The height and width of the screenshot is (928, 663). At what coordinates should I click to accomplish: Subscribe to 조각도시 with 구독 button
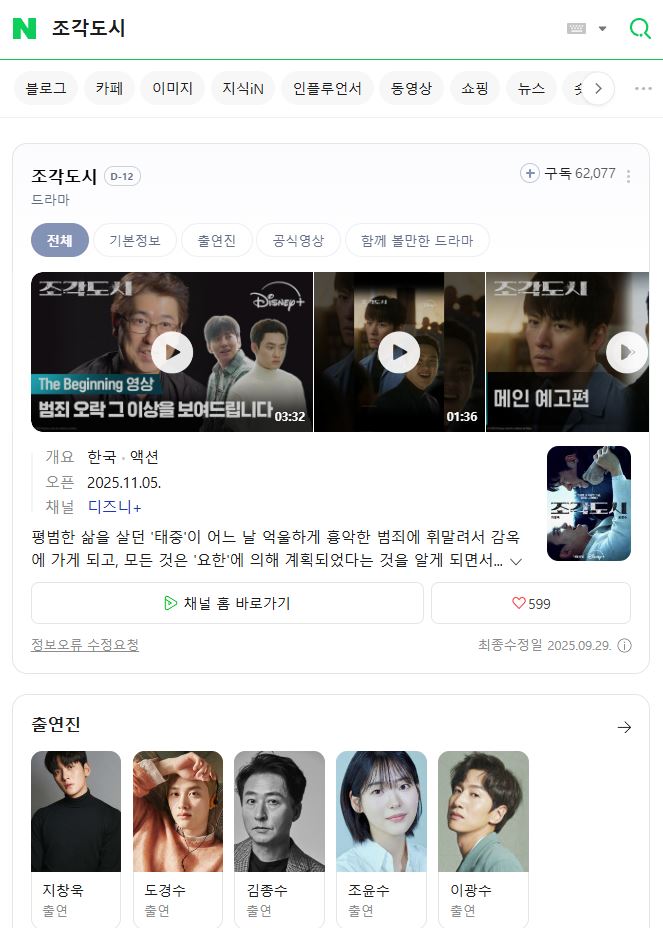pyautogui.click(x=568, y=173)
